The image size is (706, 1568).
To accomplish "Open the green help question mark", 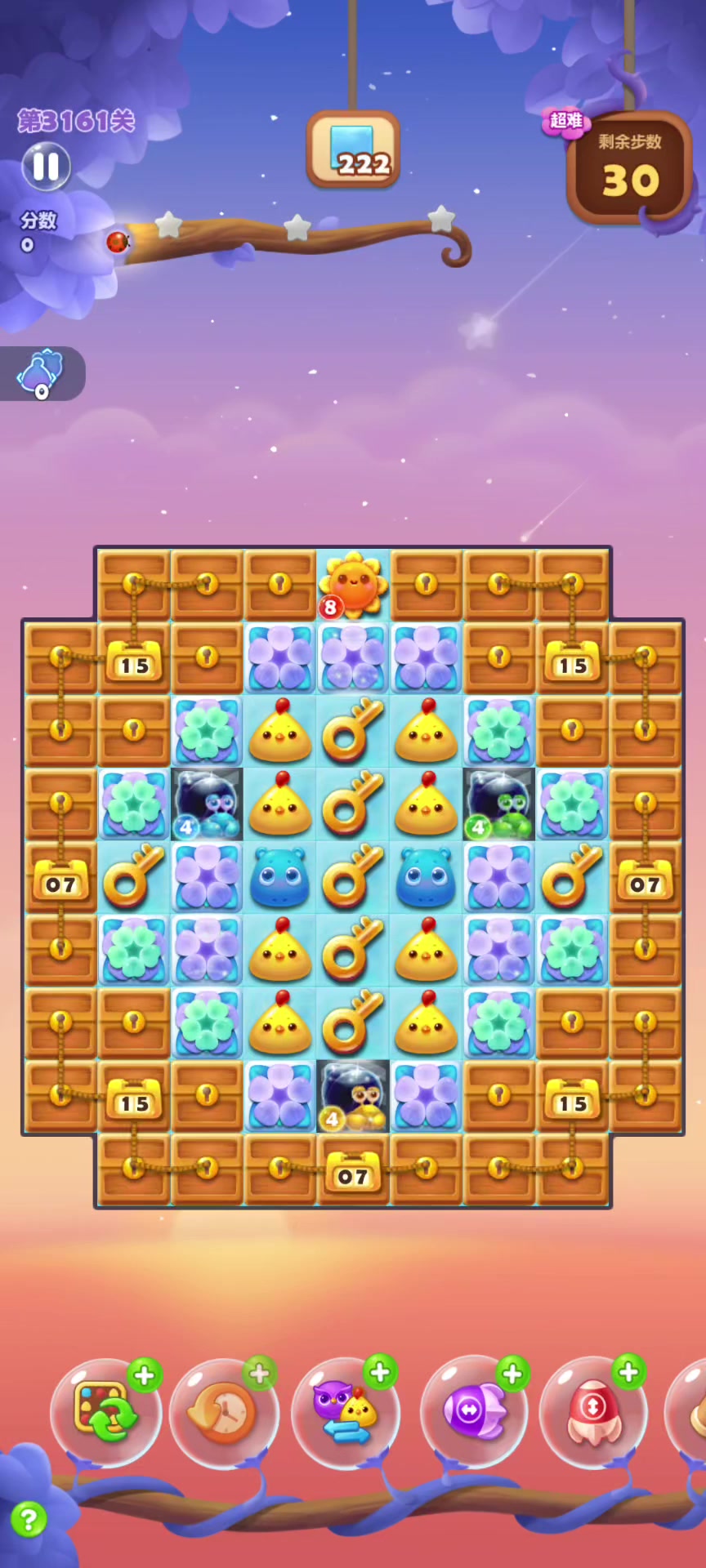I will [x=28, y=1519].
